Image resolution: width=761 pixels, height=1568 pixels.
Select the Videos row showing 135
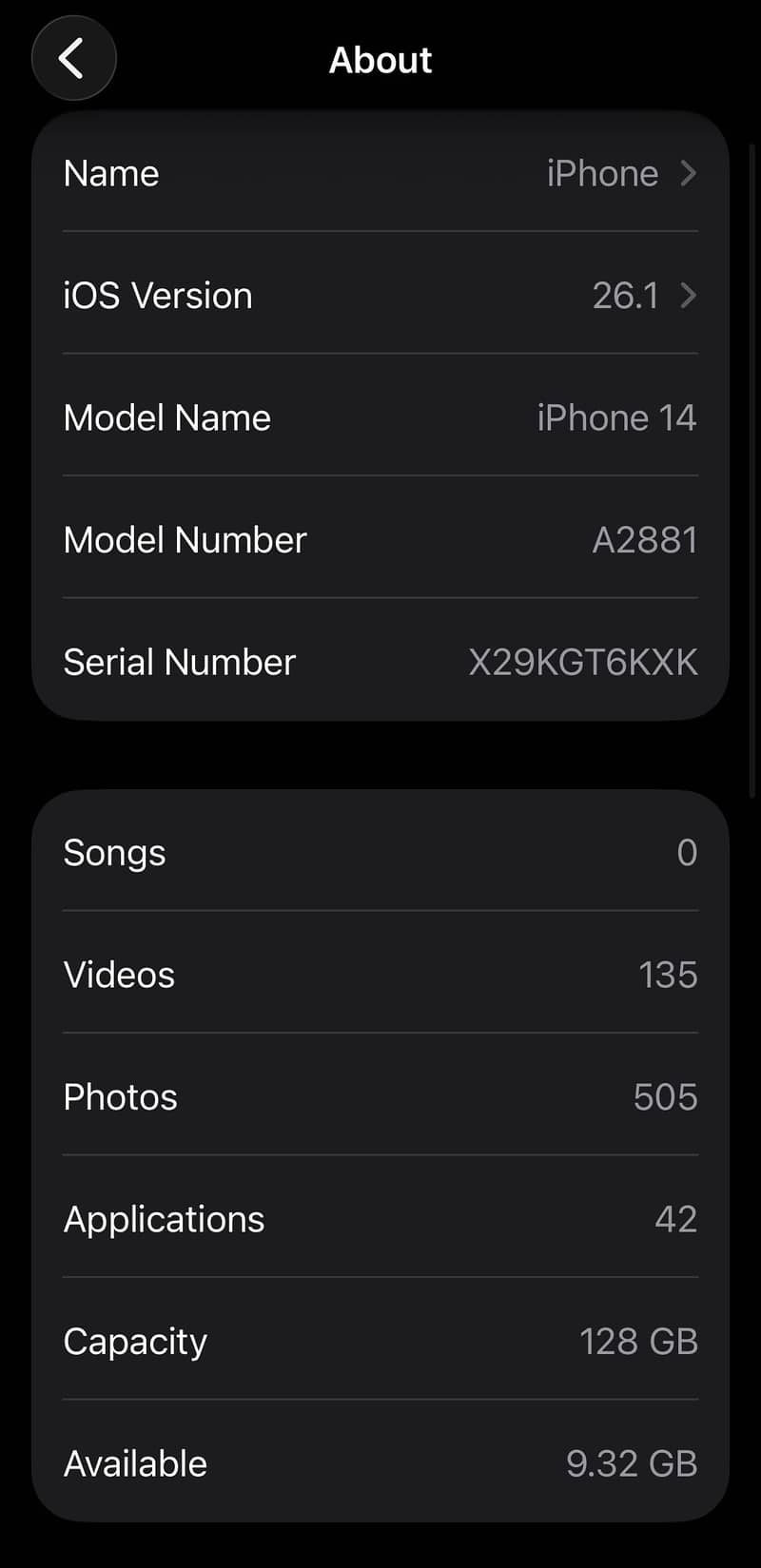point(380,975)
